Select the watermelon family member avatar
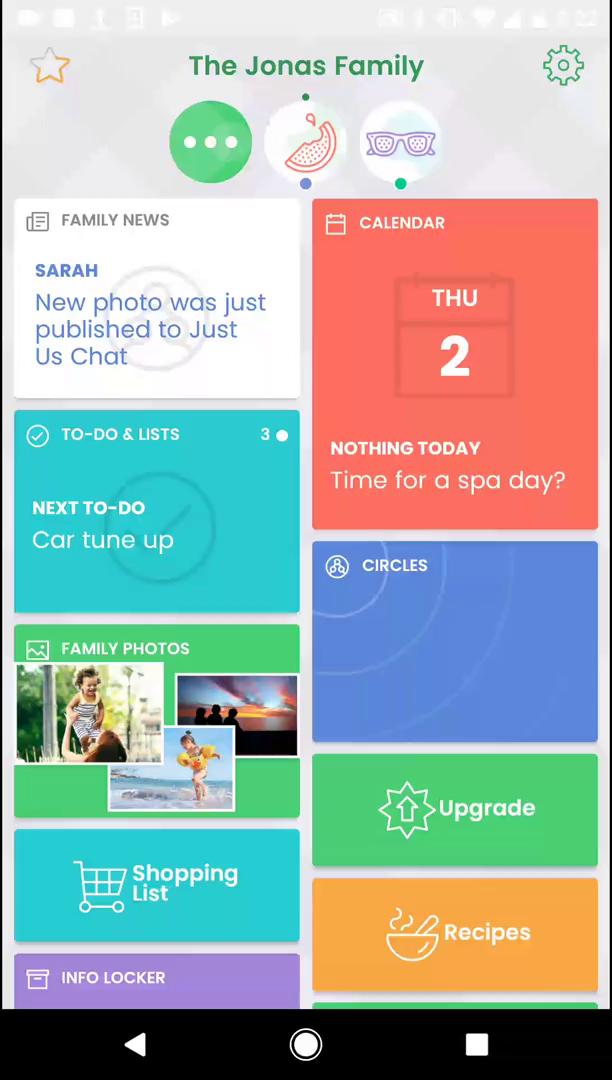612x1080 pixels. point(306,143)
